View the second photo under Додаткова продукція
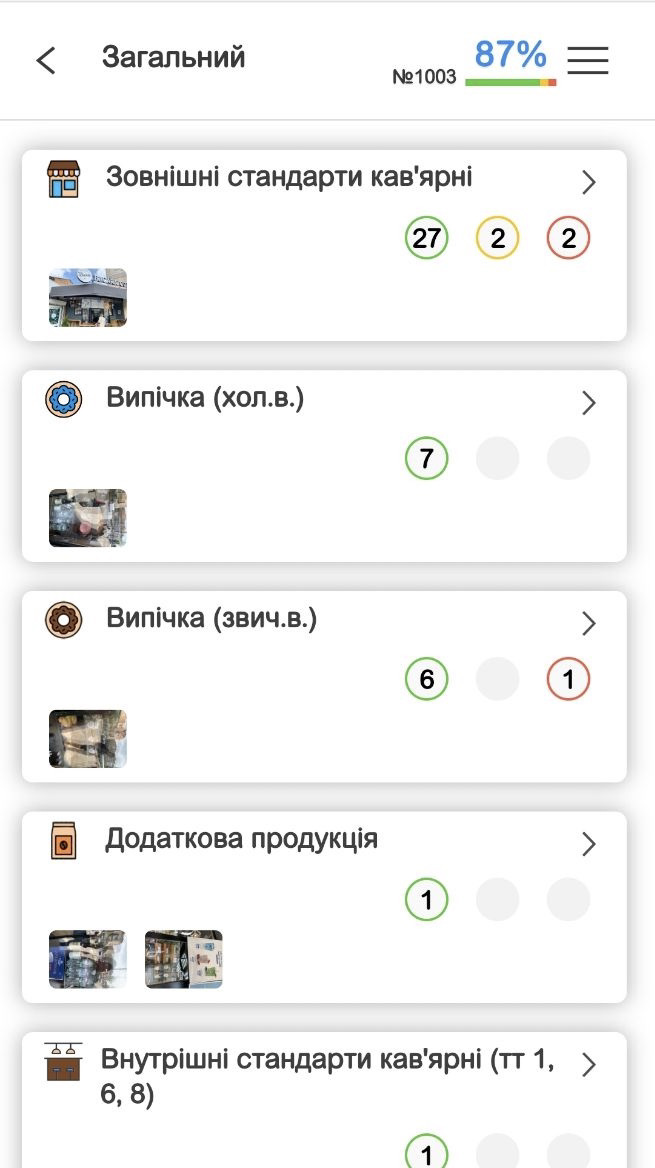655x1168 pixels. 184,959
